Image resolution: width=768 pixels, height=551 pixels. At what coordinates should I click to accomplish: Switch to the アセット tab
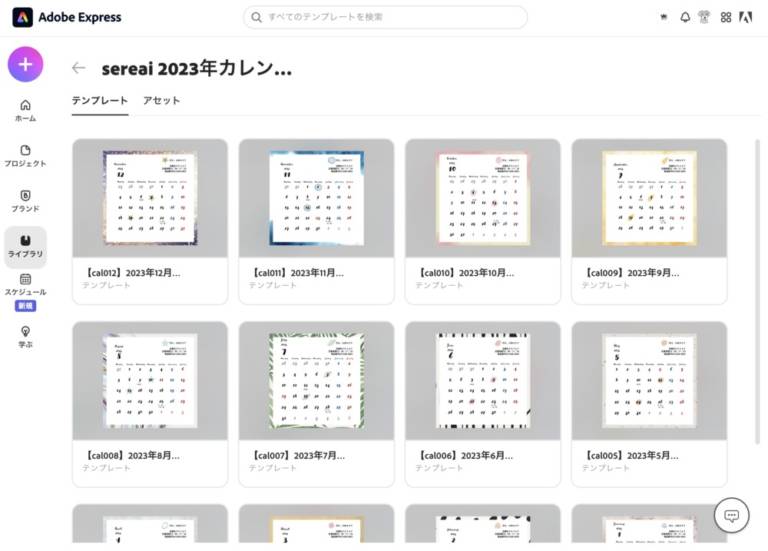click(161, 100)
